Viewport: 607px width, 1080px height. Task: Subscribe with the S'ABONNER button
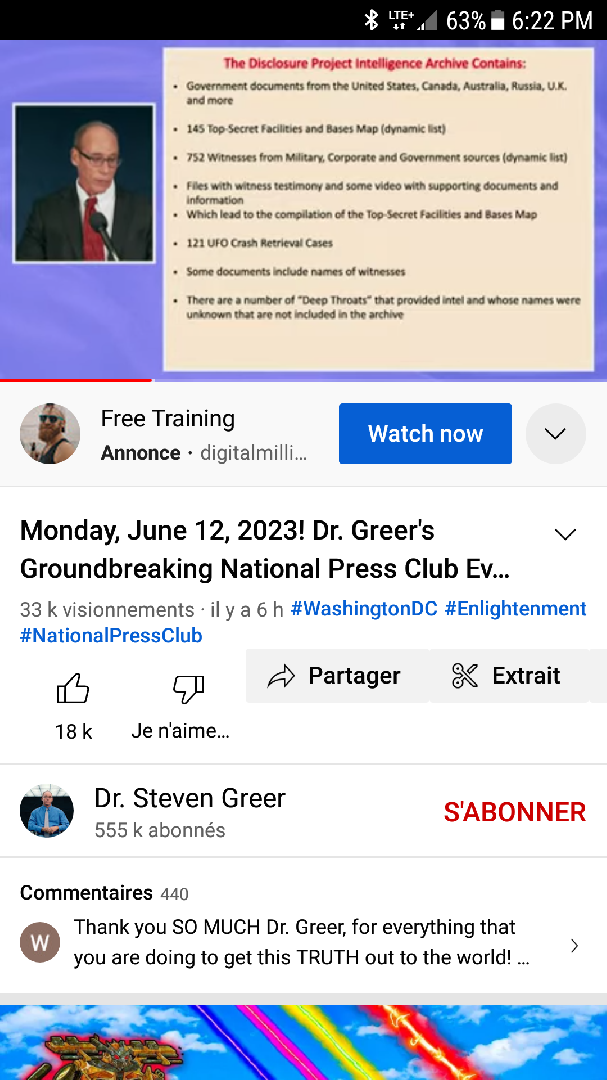tap(514, 812)
